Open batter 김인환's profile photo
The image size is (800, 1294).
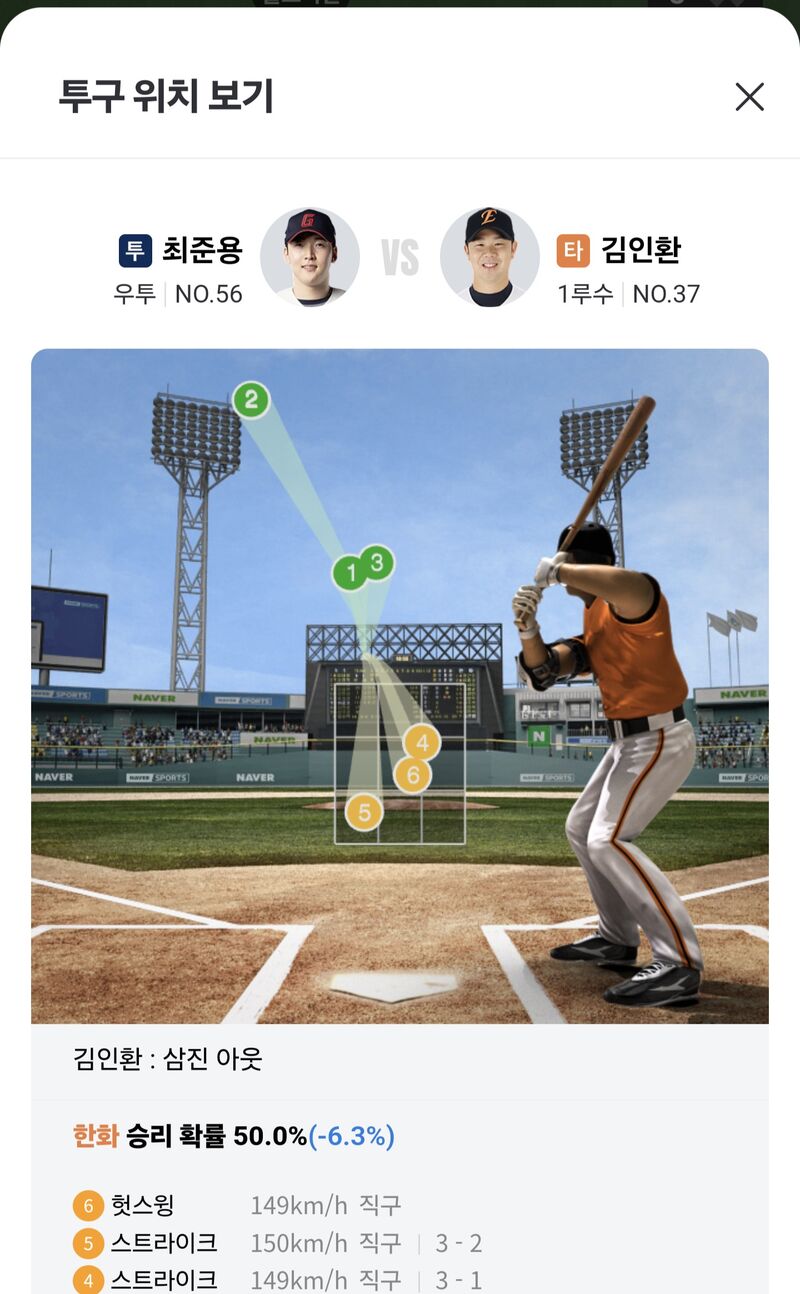(490, 257)
